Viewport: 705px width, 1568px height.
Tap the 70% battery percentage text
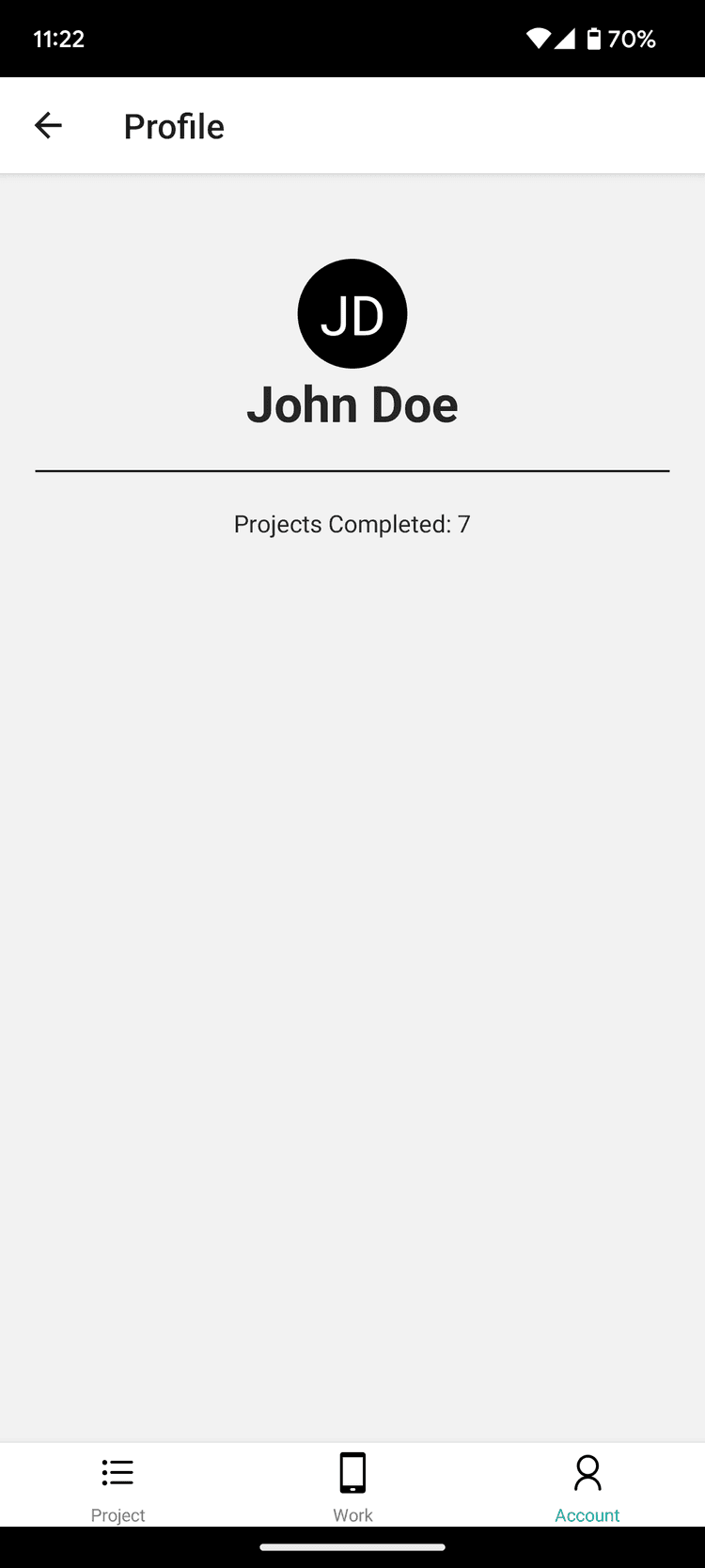[x=634, y=39]
